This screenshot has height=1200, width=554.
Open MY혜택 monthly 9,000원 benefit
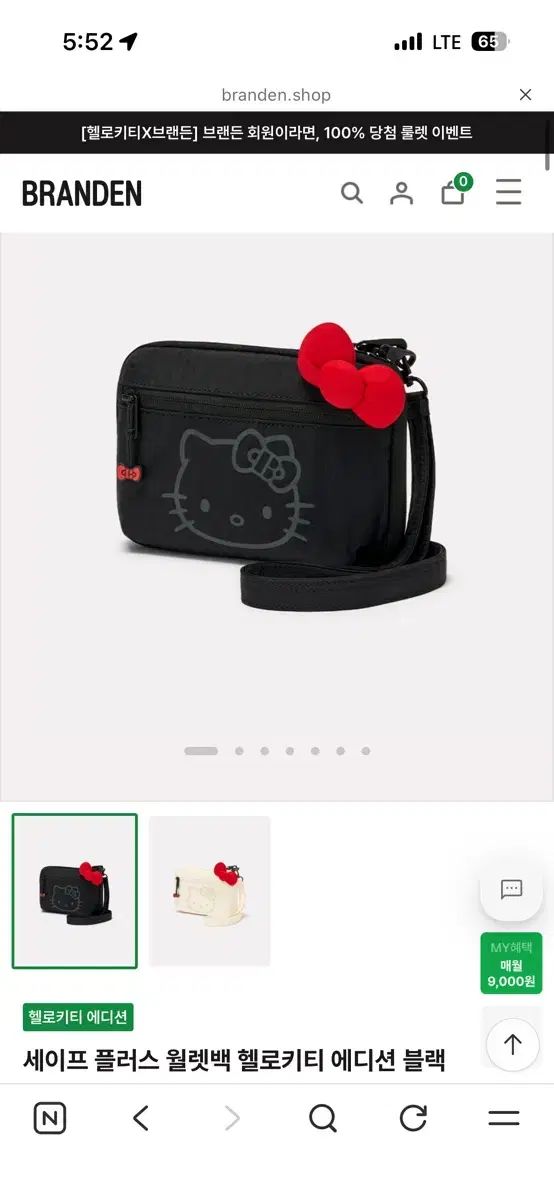click(x=512, y=963)
